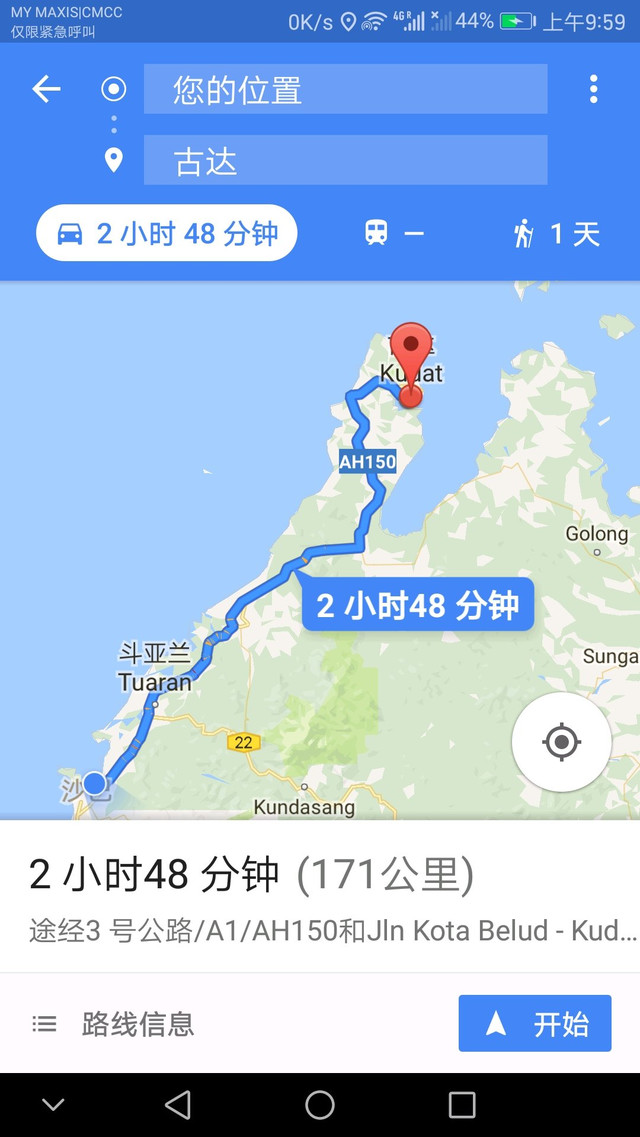Start navigation with 开始 button
Screen dimensions: 640x1137
535,1024
